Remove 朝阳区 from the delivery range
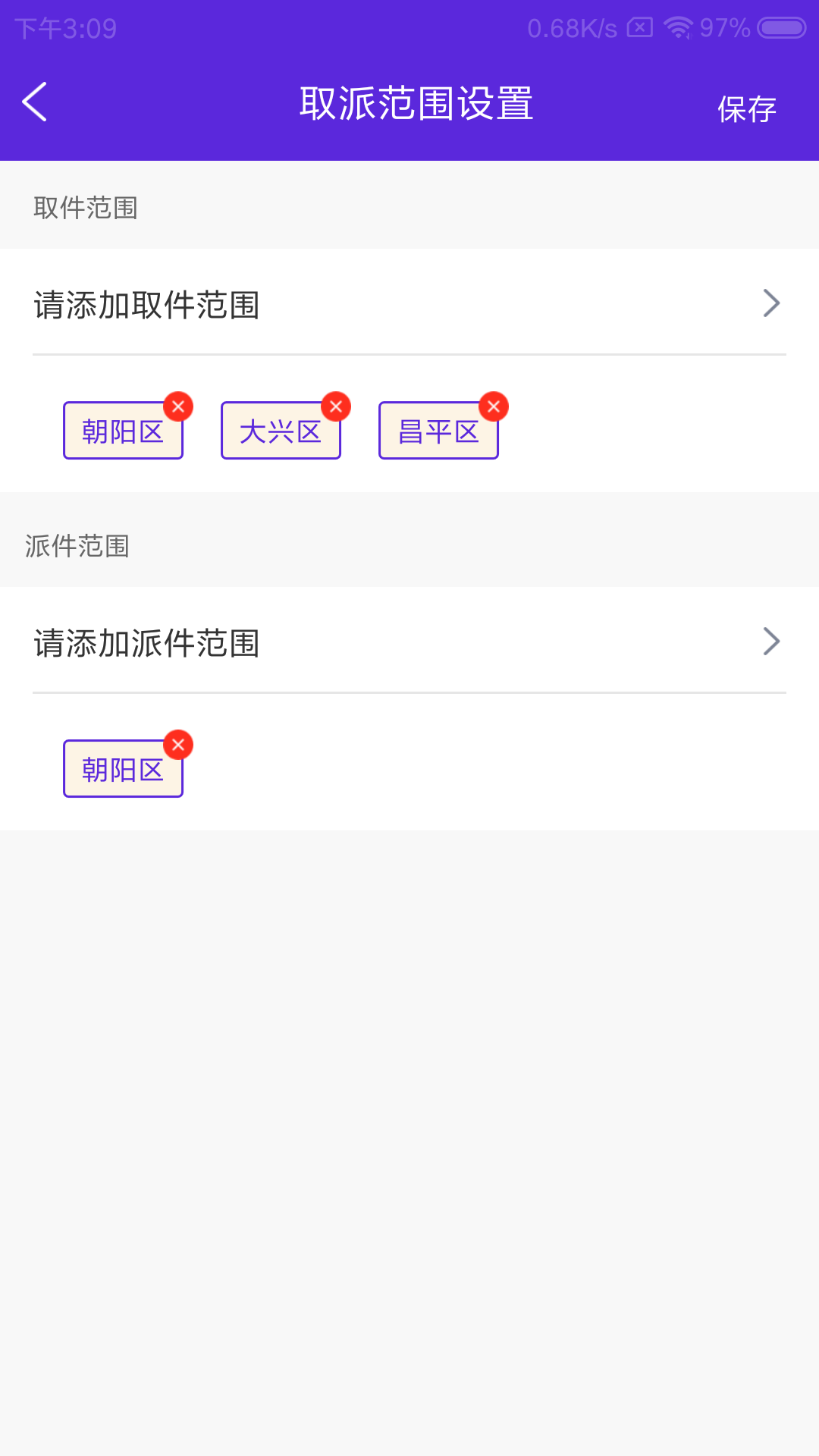This screenshot has width=819, height=1456. point(178,745)
